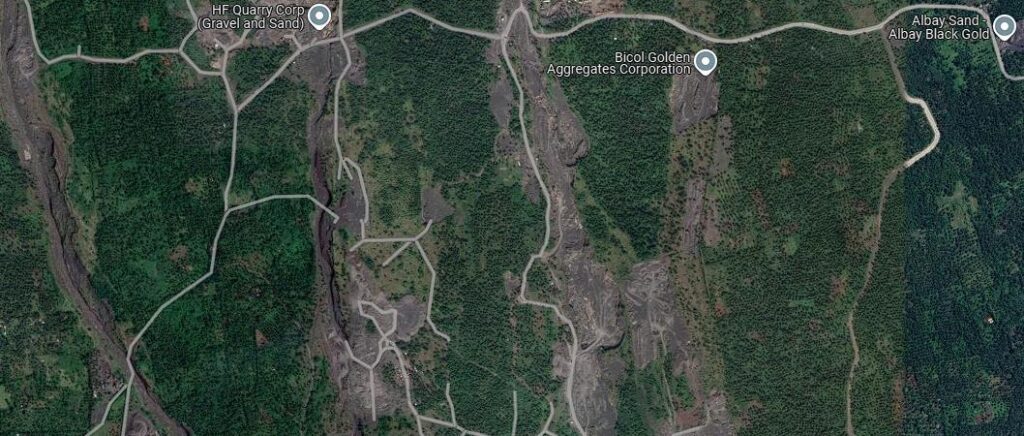Open the HF Quarry Corp map pin
This screenshot has height=436, width=1024.
tap(319, 16)
